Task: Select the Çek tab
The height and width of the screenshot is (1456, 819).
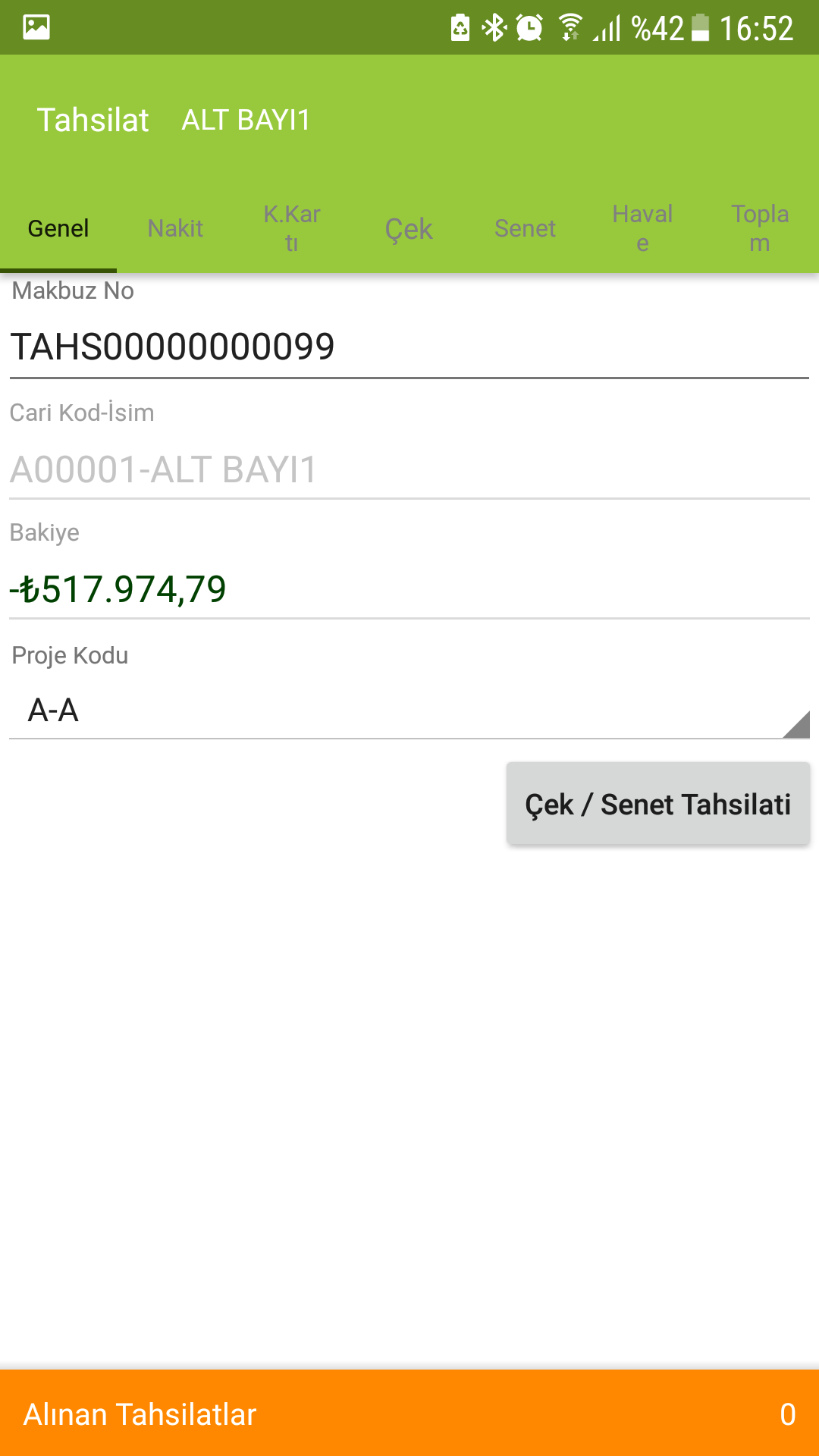Action: (409, 228)
